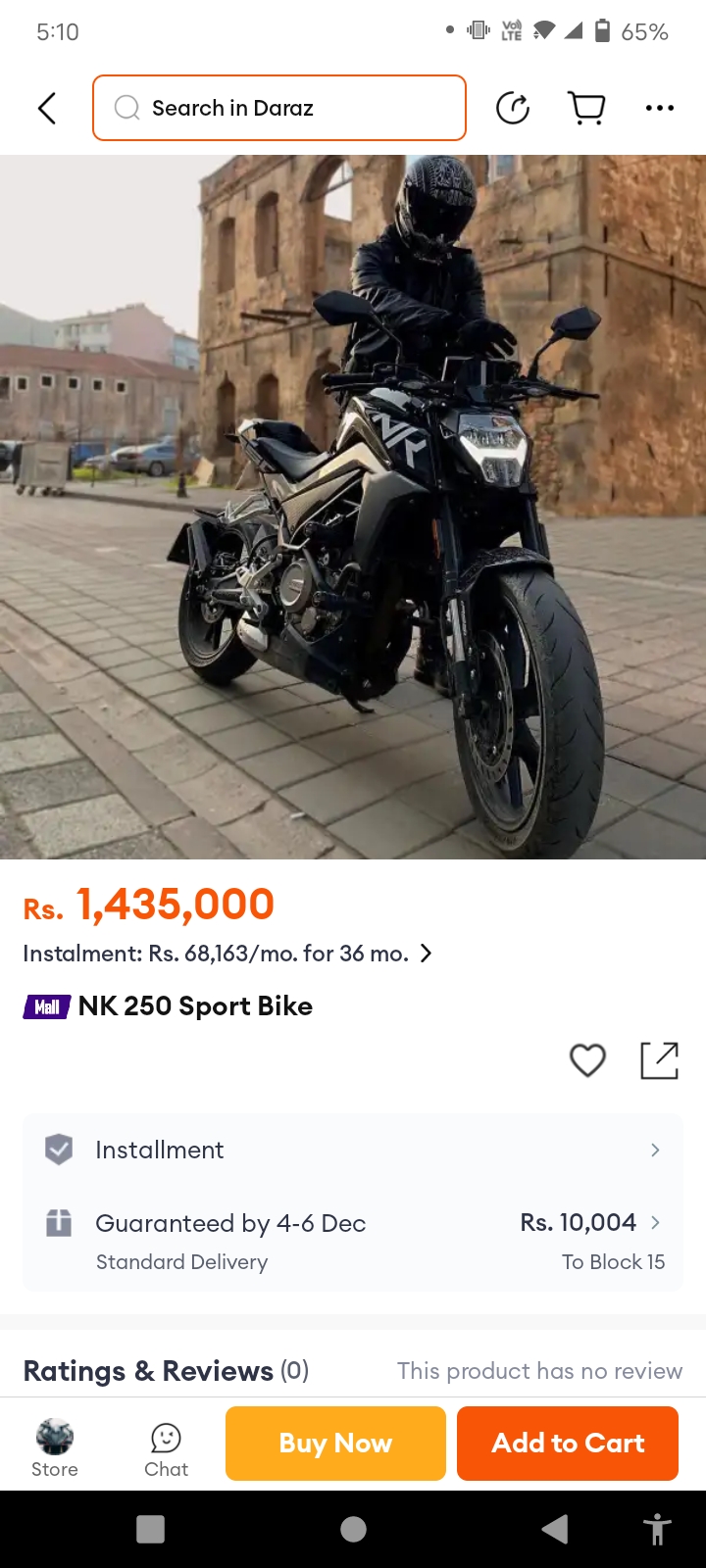Image resolution: width=706 pixels, height=1568 pixels.
Task: Tap Buy Now
Action: coord(335,1444)
